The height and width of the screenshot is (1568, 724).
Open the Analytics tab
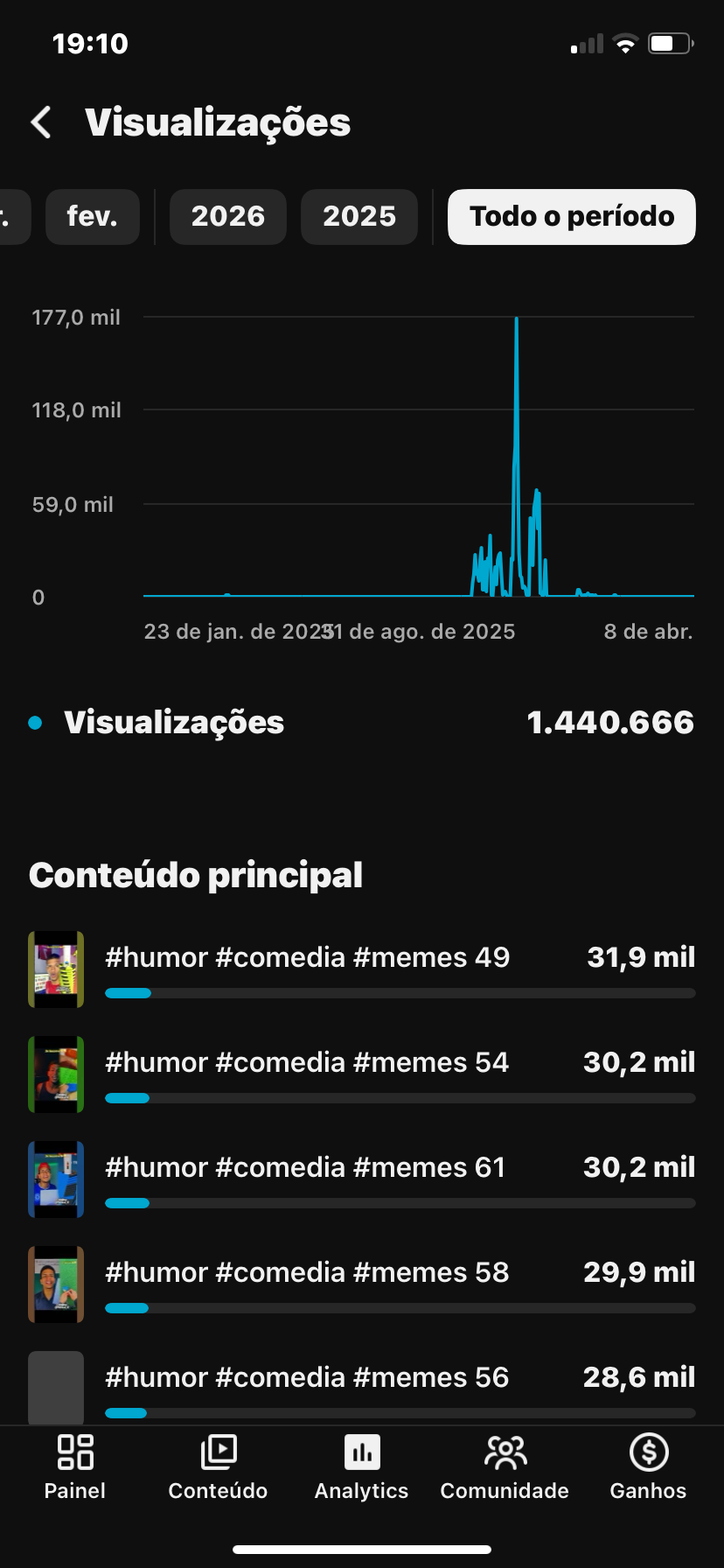(x=362, y=1466)
